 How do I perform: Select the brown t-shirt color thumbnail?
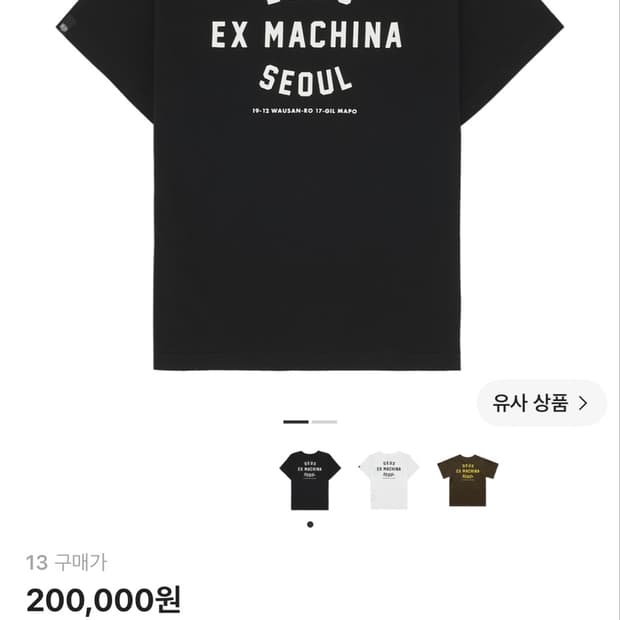coord(467,480)
